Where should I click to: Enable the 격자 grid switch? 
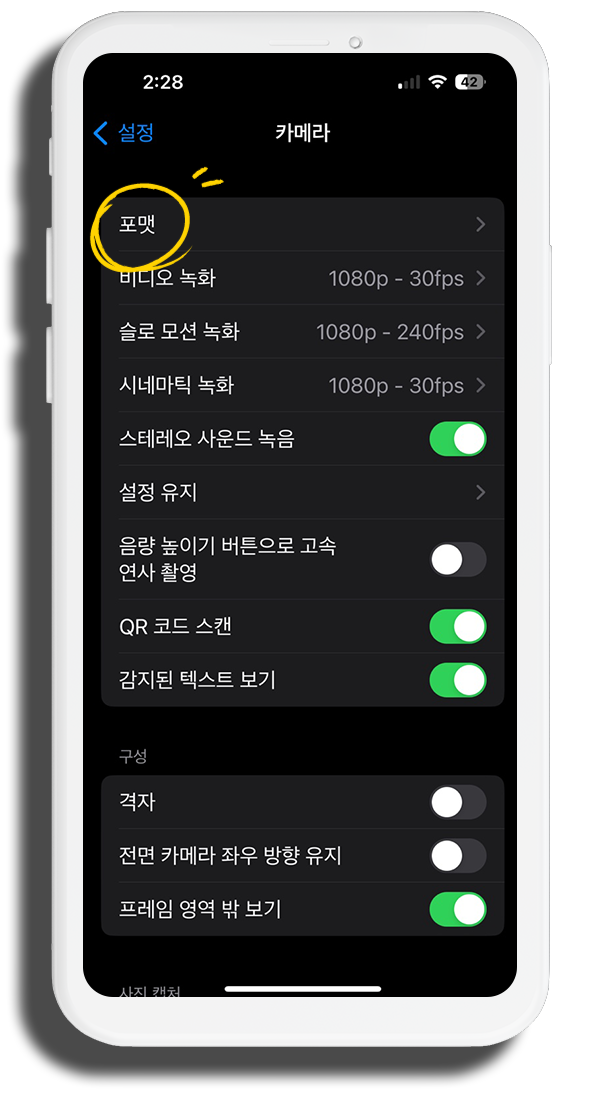[x=458, y=802]
